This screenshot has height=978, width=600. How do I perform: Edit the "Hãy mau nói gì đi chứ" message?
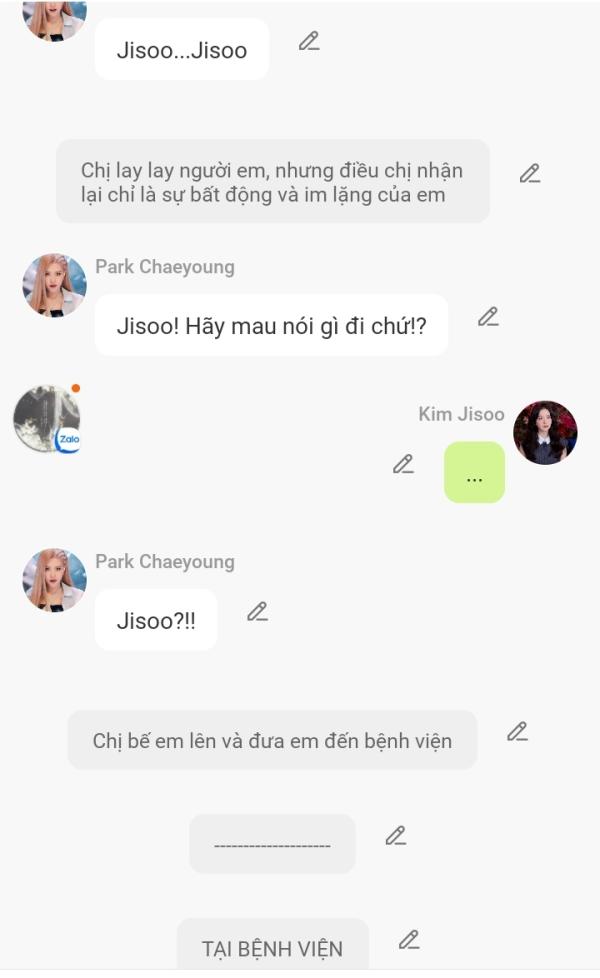coord(487,317)
